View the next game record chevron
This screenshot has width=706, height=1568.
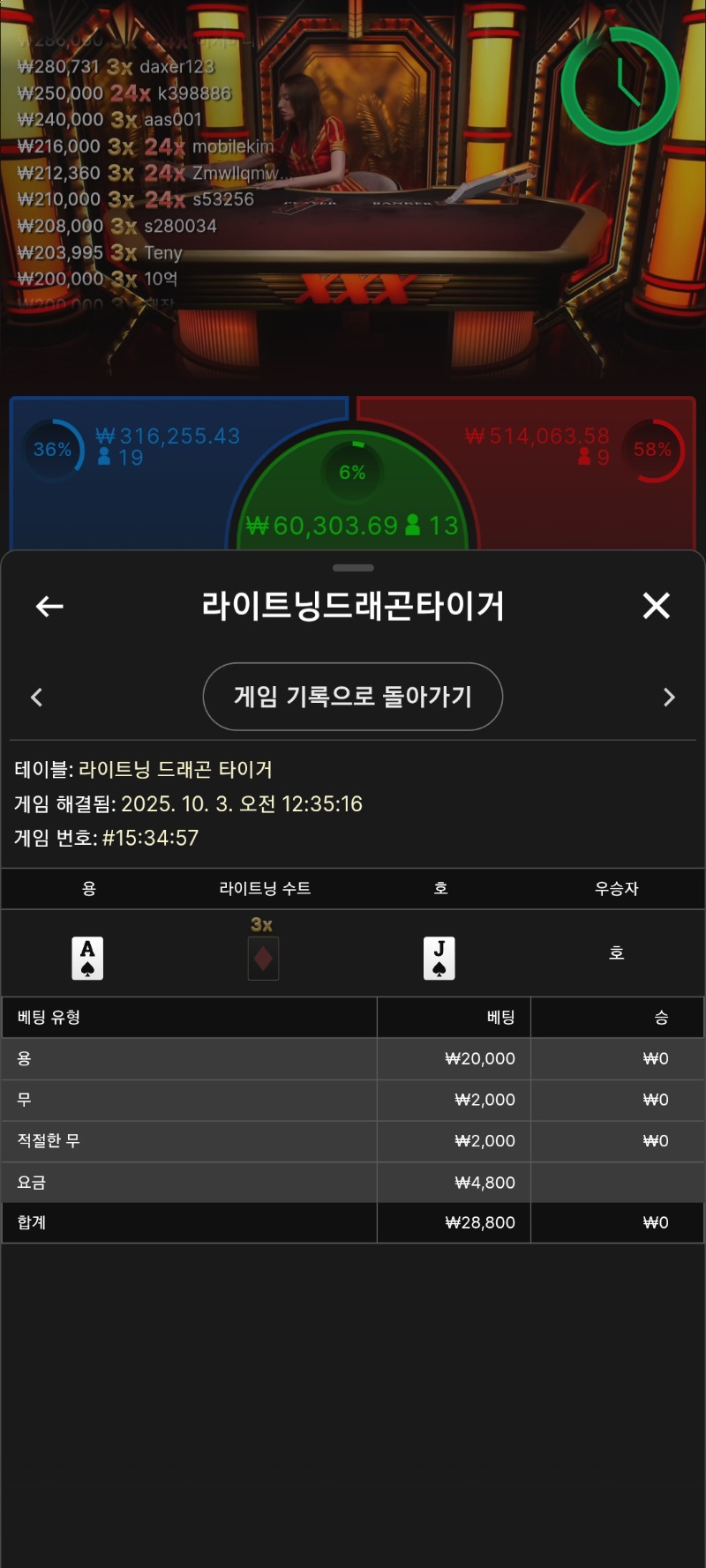point(668,698)
